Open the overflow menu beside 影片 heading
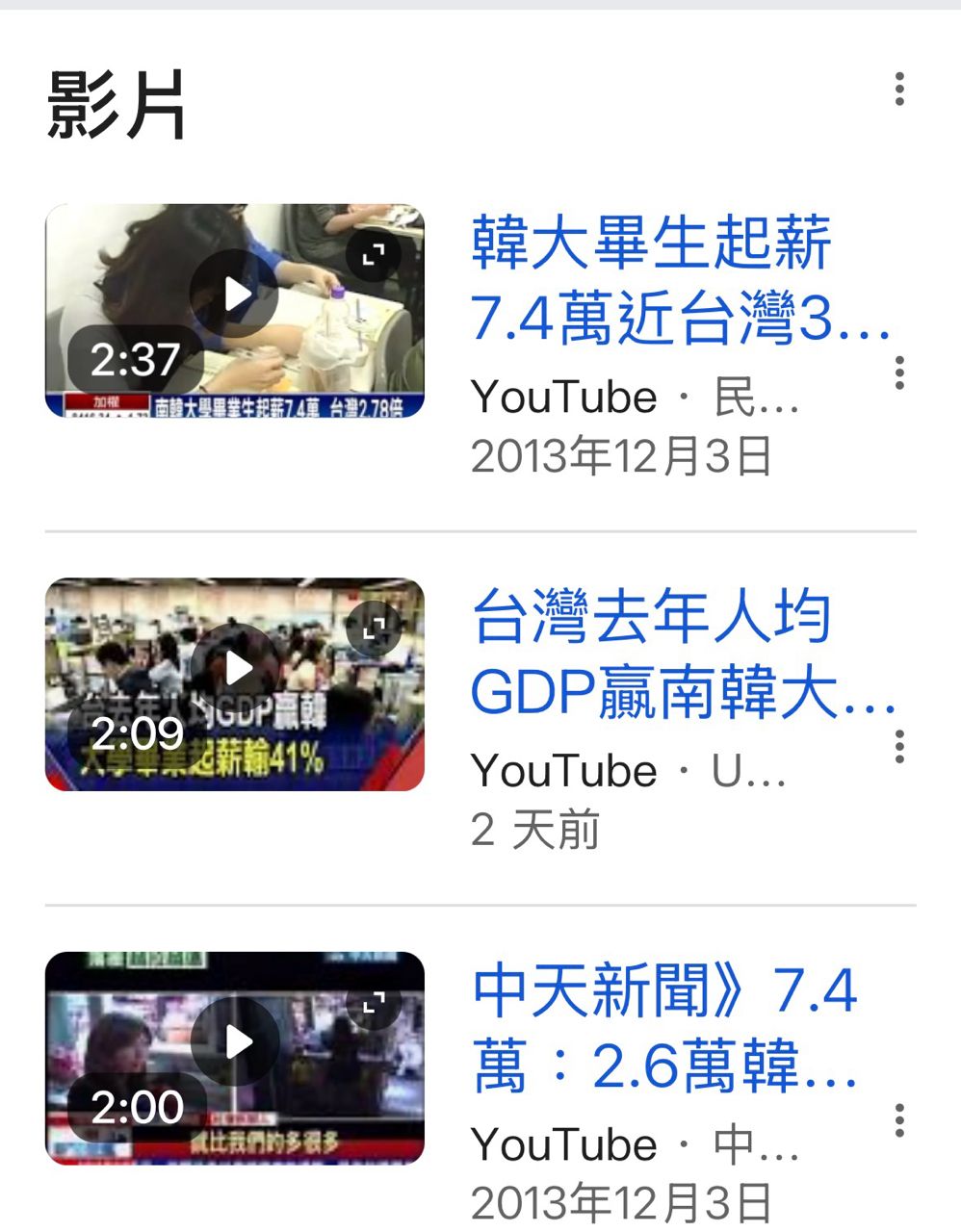 tap(899, 89)
